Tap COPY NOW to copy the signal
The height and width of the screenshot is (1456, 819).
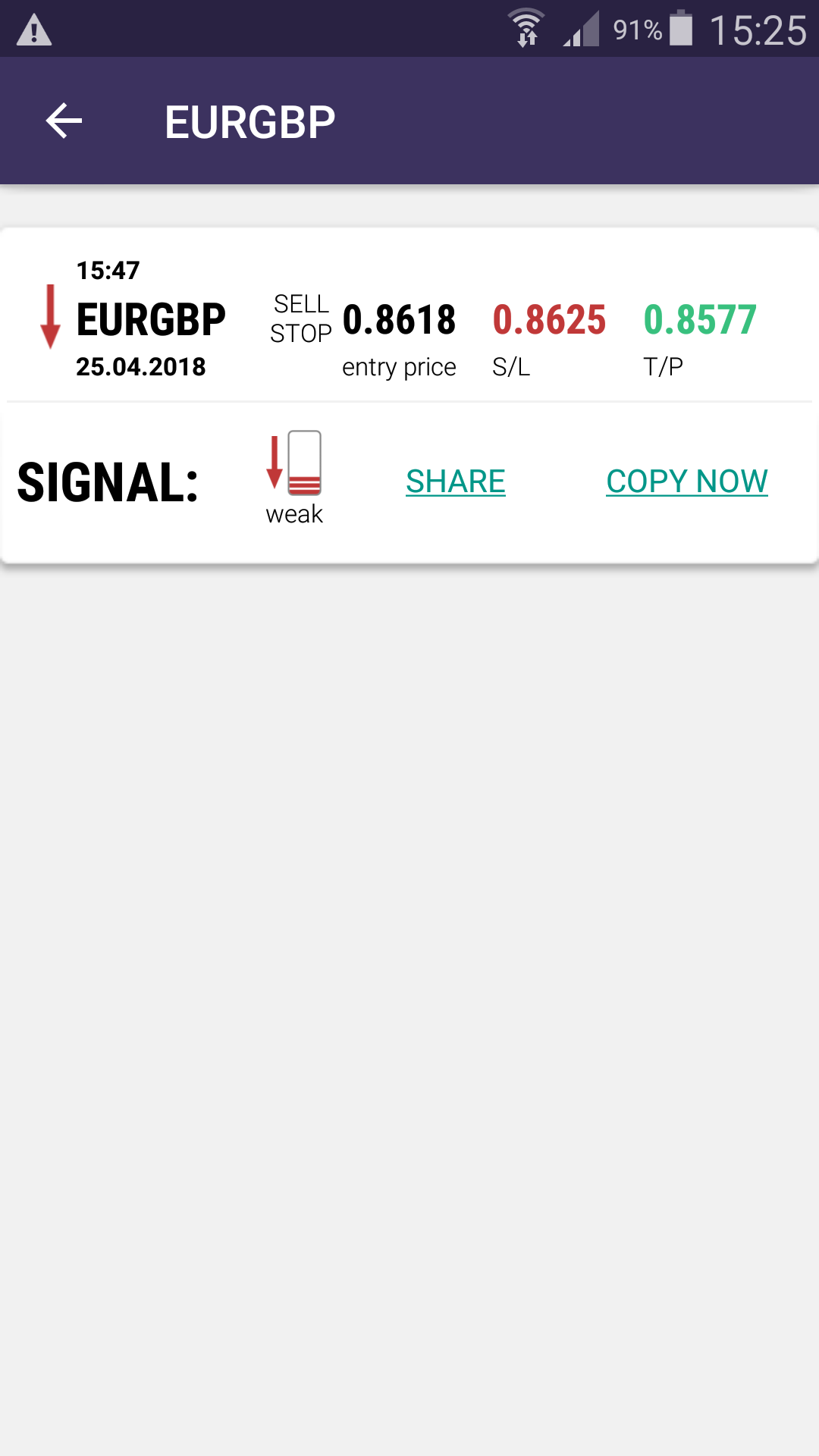point(687,482)
